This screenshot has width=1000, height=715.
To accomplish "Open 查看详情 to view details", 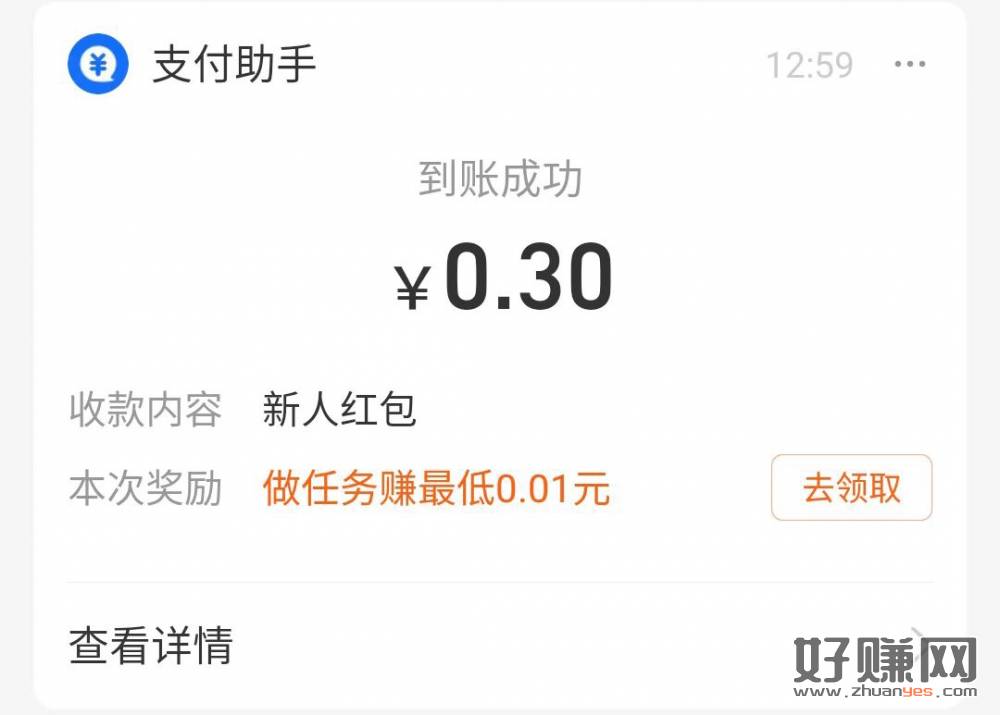I will (x=151, y=645).
